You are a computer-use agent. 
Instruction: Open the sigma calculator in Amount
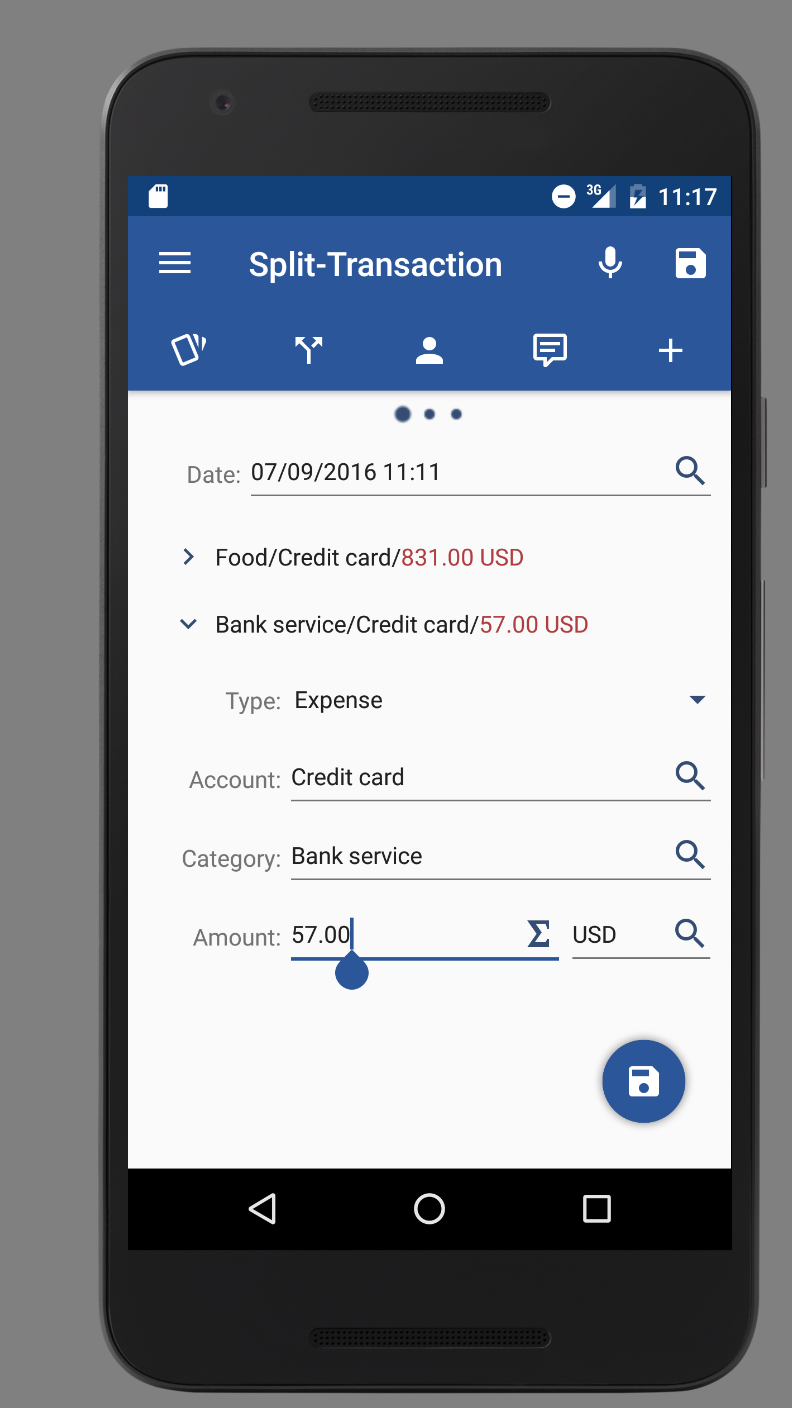(539, 934)
